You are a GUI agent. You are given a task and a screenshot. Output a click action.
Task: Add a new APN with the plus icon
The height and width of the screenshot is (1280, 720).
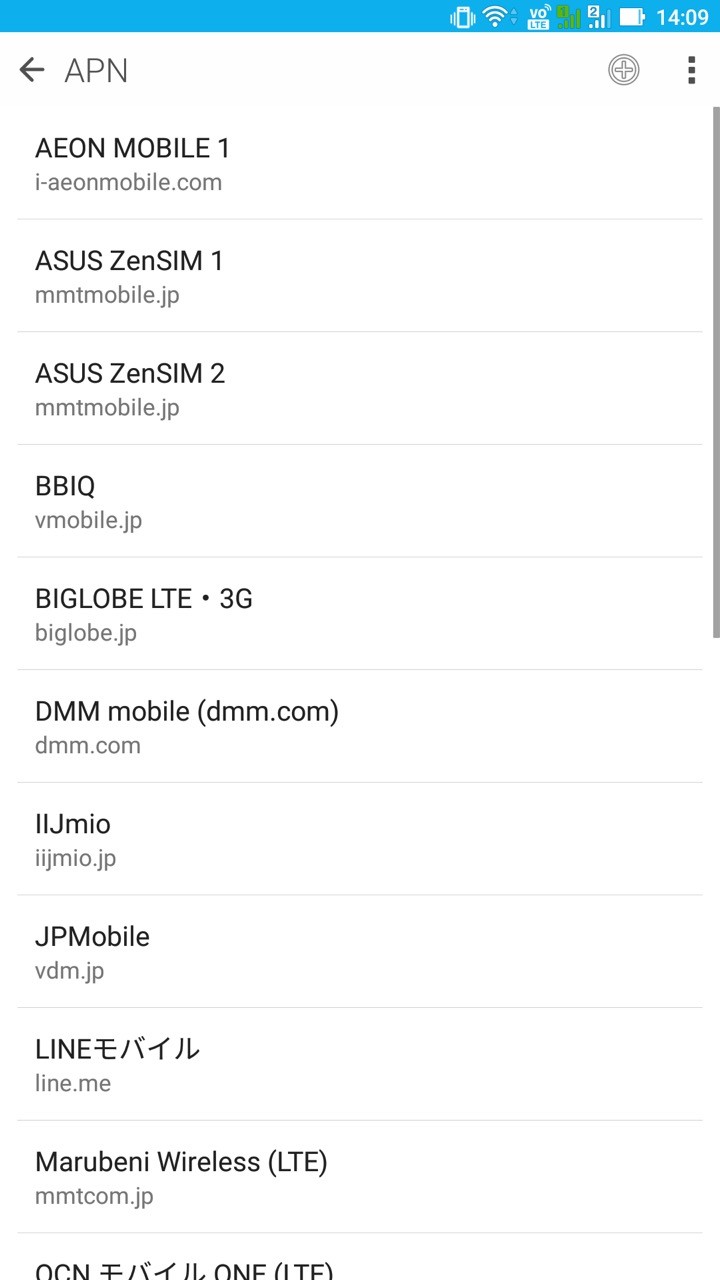(624, 70)
